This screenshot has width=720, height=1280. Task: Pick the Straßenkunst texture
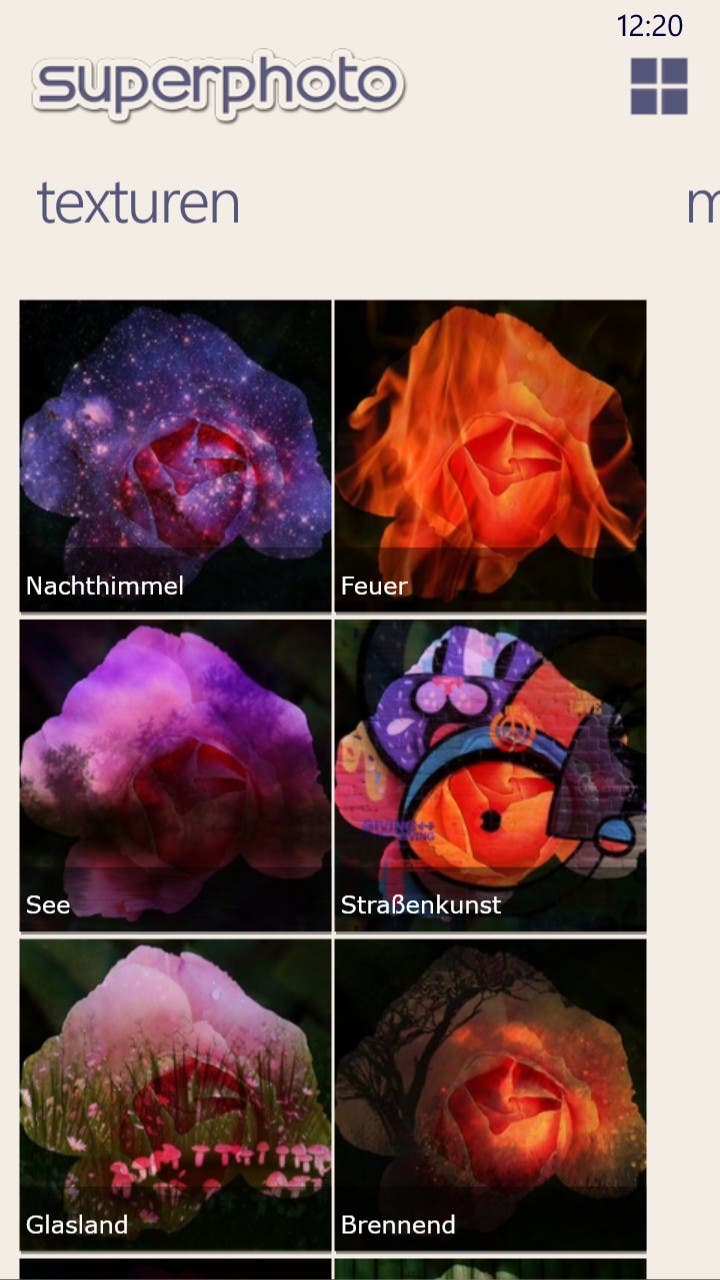coord(490,776)
